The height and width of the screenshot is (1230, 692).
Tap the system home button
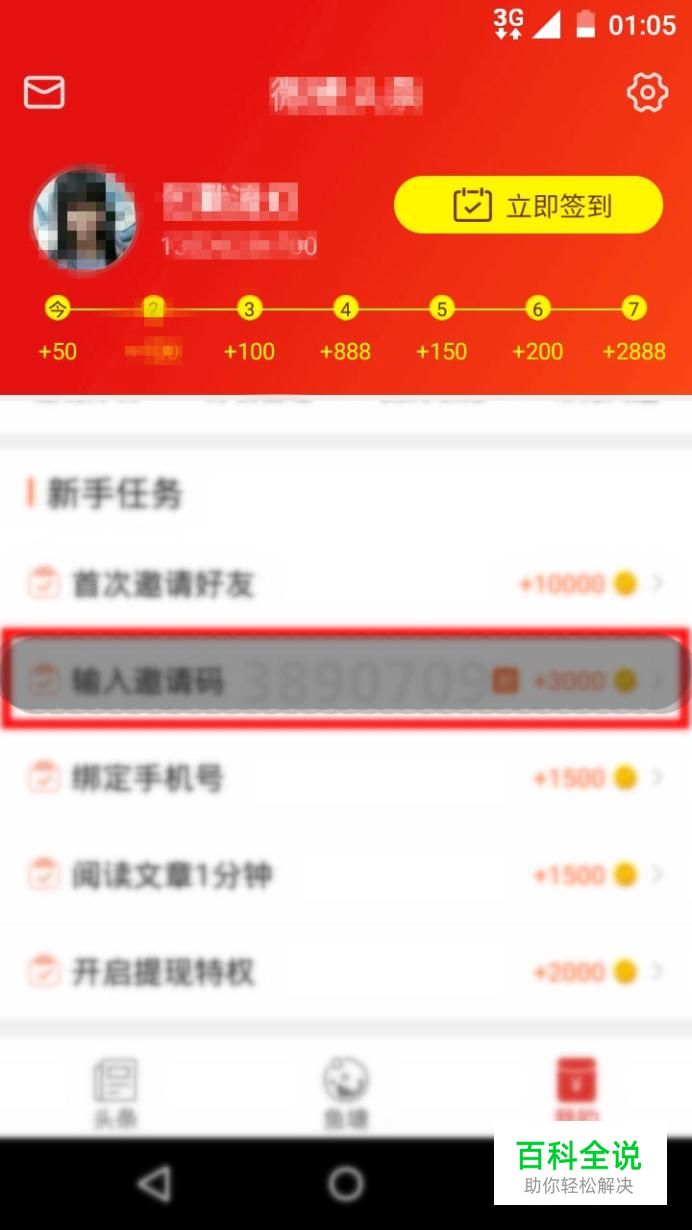point(346,1184)
